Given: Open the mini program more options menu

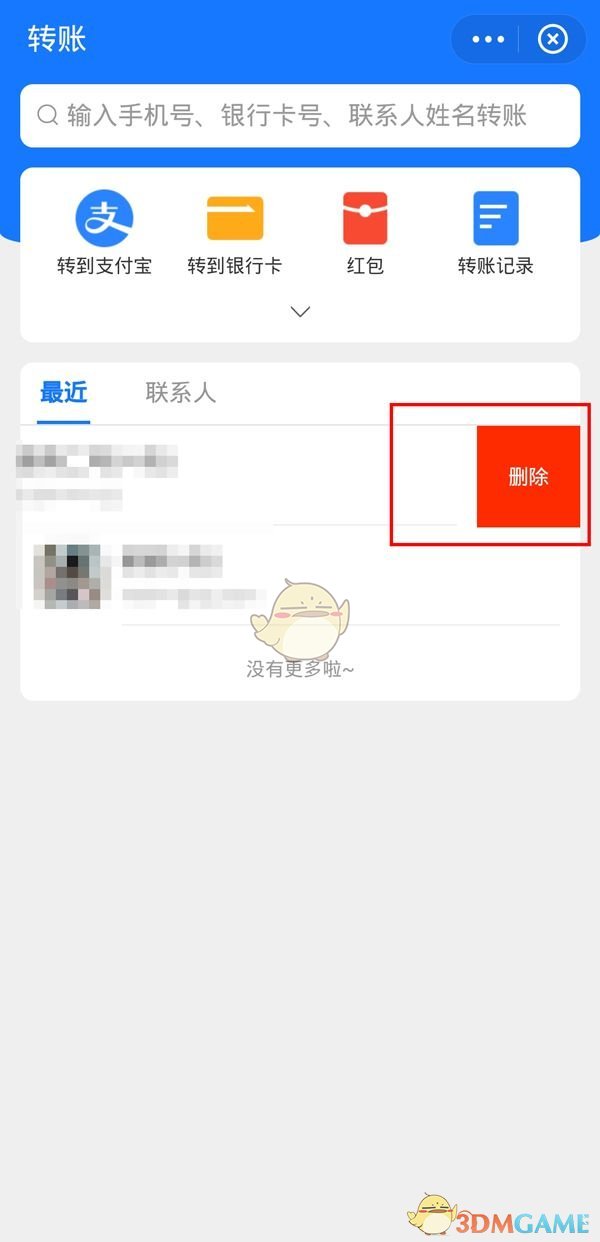Looking at the screenshot, I should click(x=488, y=40).
